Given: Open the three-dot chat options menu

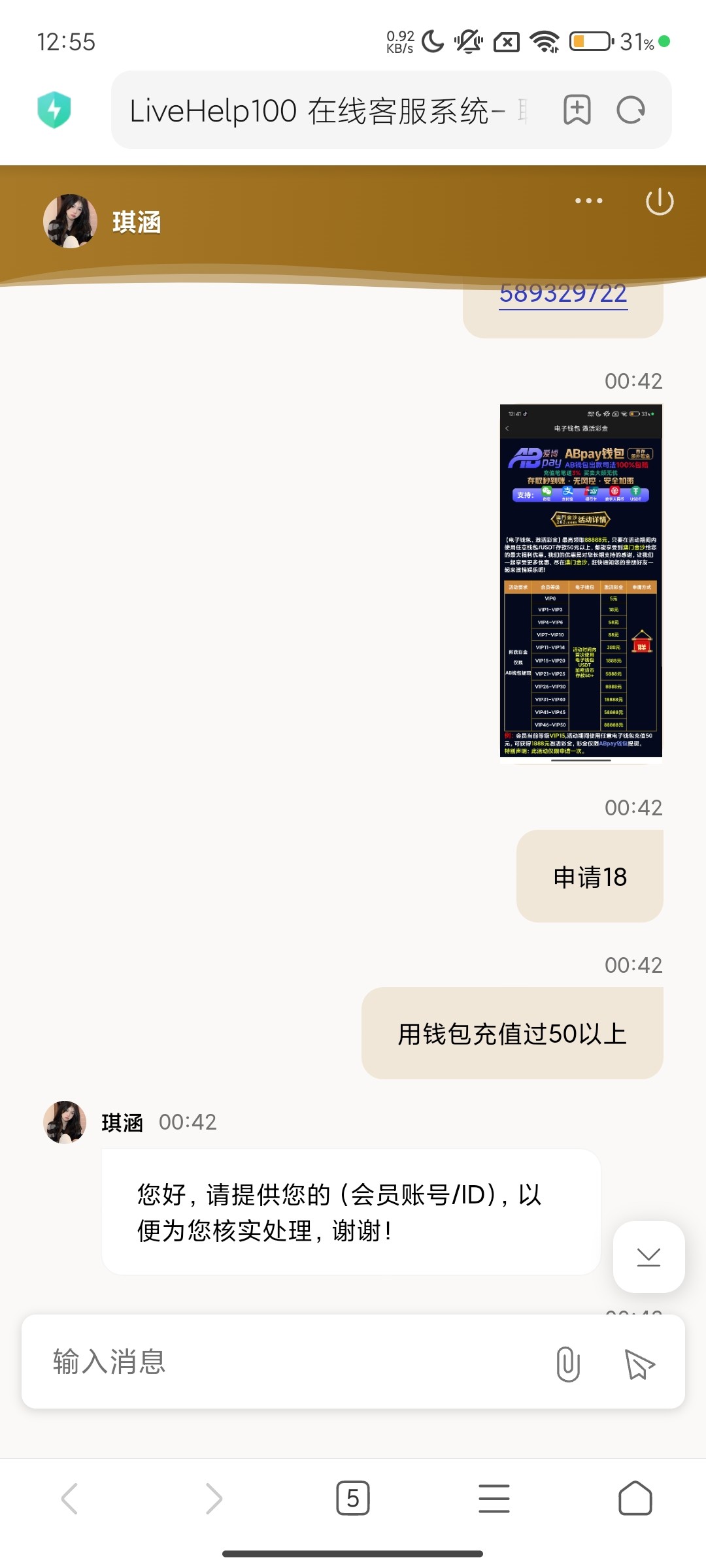Looking at the screenshot, I should pos(588,201).
